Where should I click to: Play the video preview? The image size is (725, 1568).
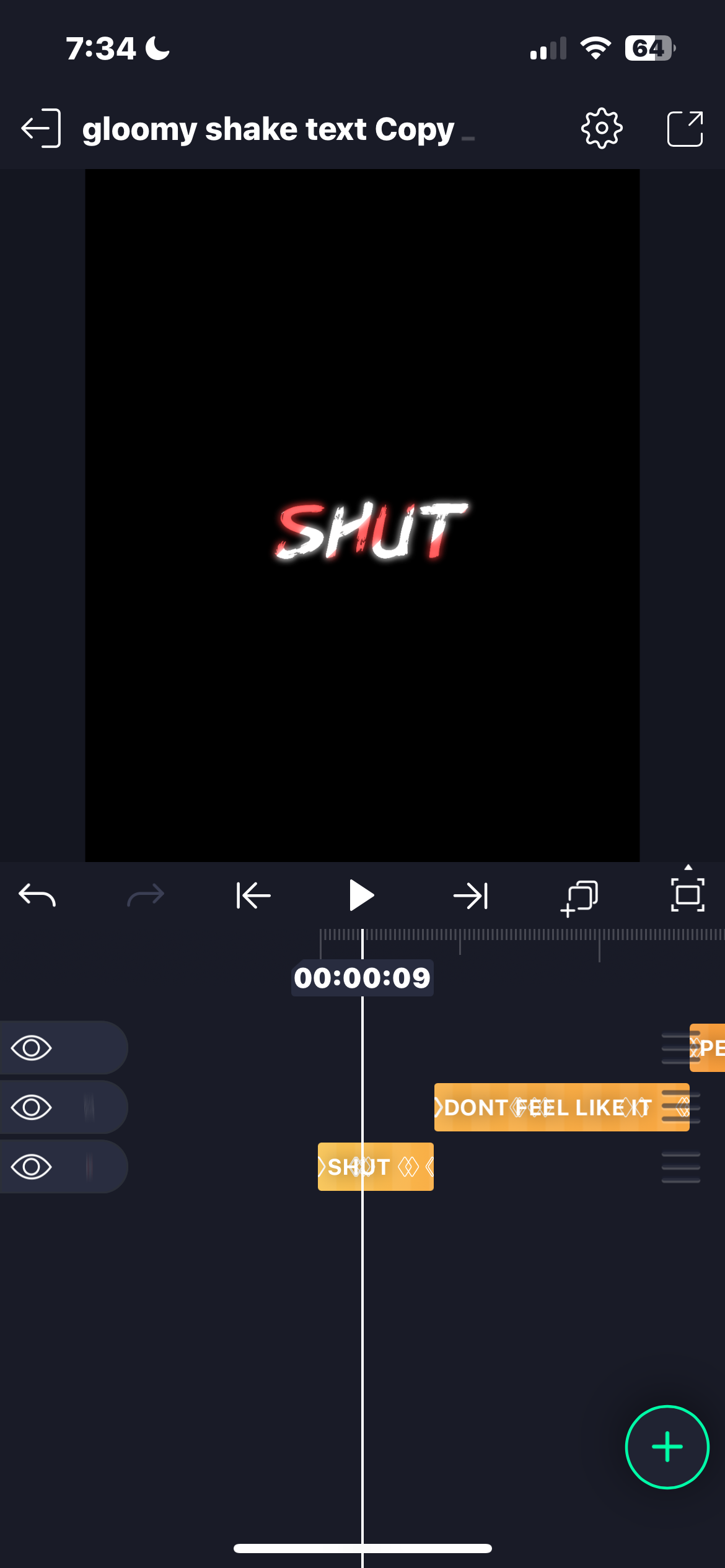click(x=361, y=895)
